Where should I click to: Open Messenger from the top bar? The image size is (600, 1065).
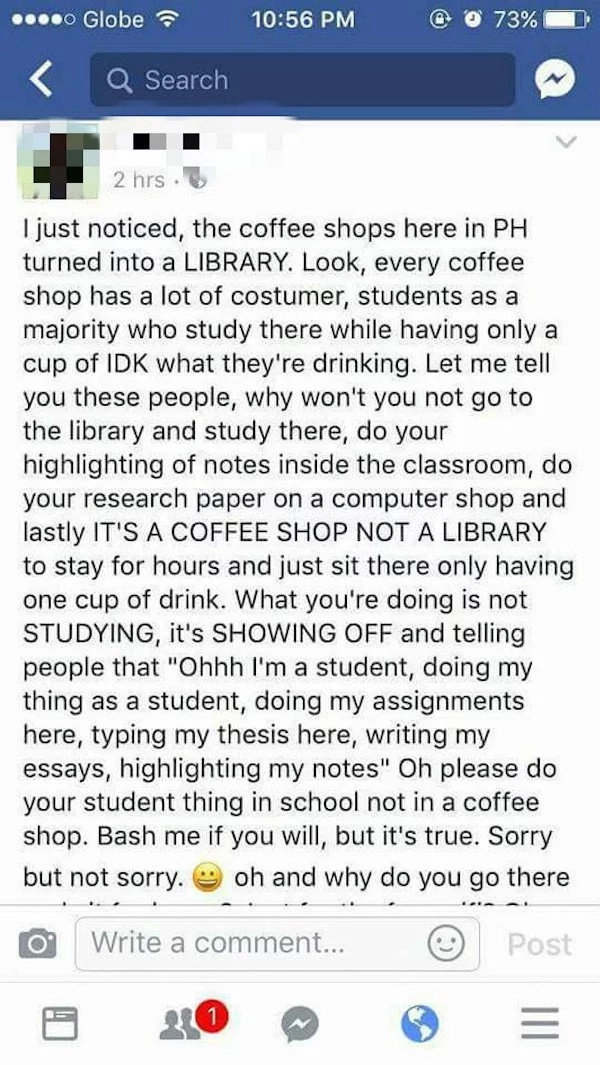tap(554, 80)
